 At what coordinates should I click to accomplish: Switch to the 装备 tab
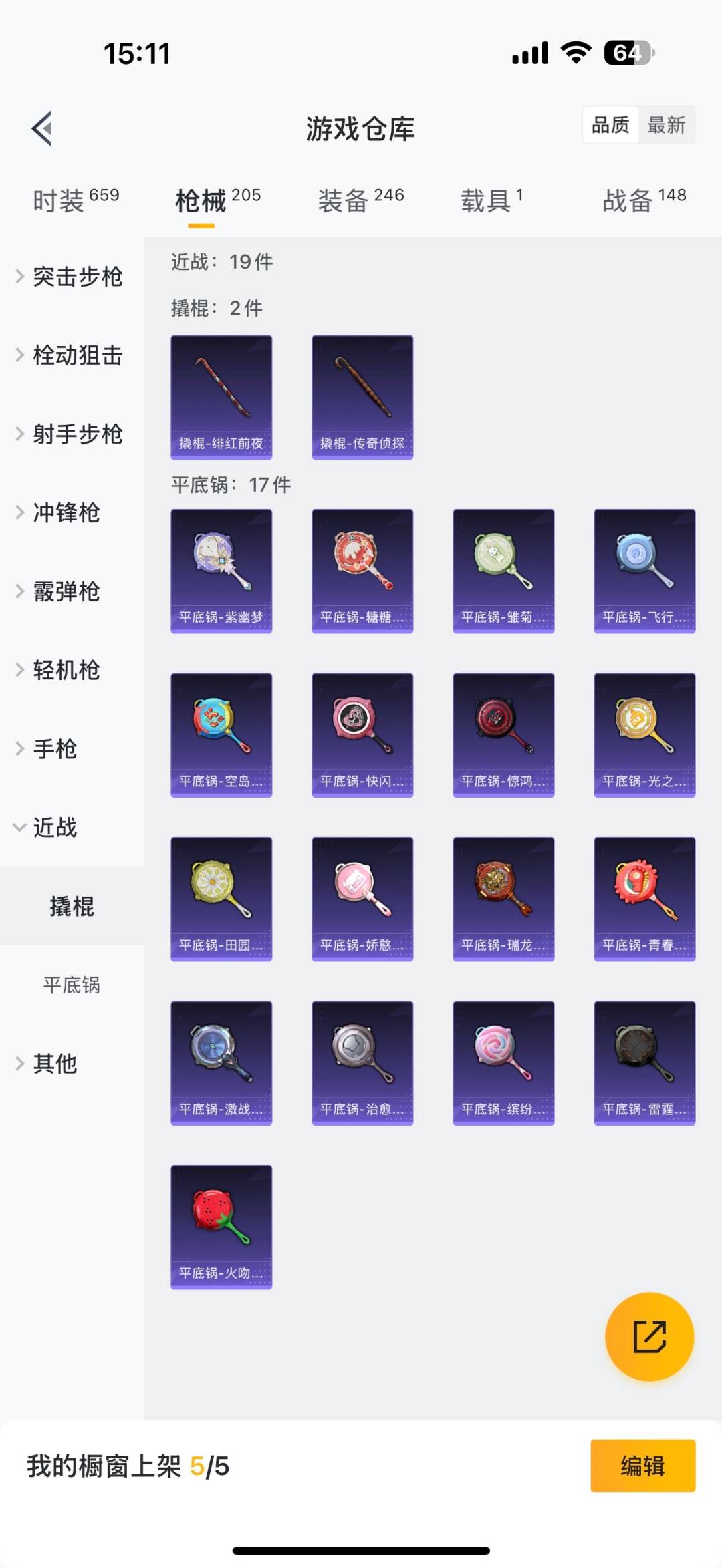[x=360, y=200]
